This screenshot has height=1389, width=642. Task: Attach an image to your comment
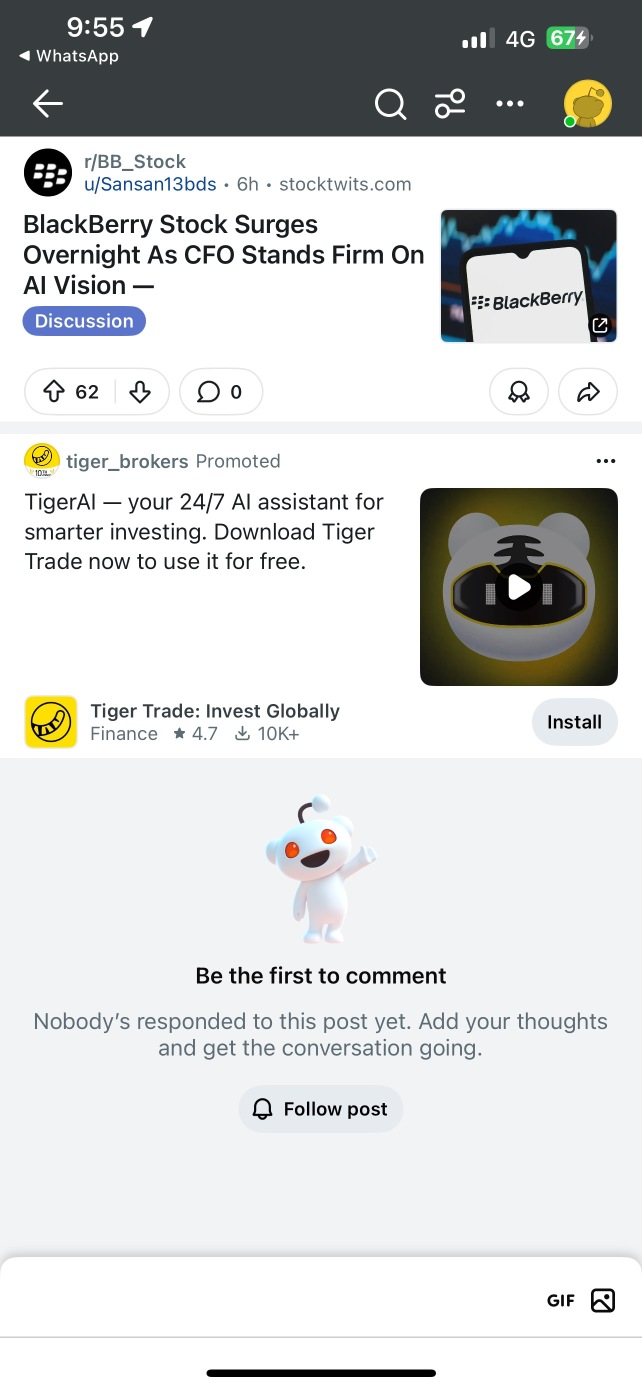point(603,1300)
